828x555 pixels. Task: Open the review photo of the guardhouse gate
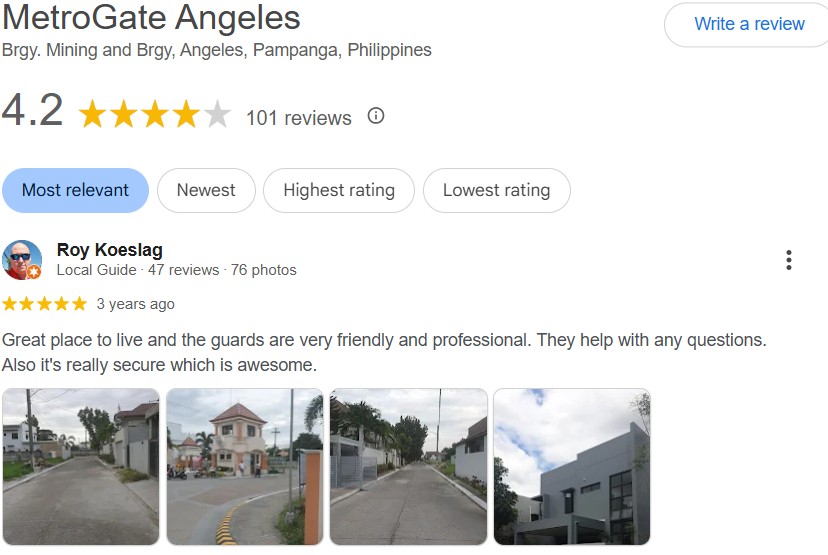pos(244,466)
